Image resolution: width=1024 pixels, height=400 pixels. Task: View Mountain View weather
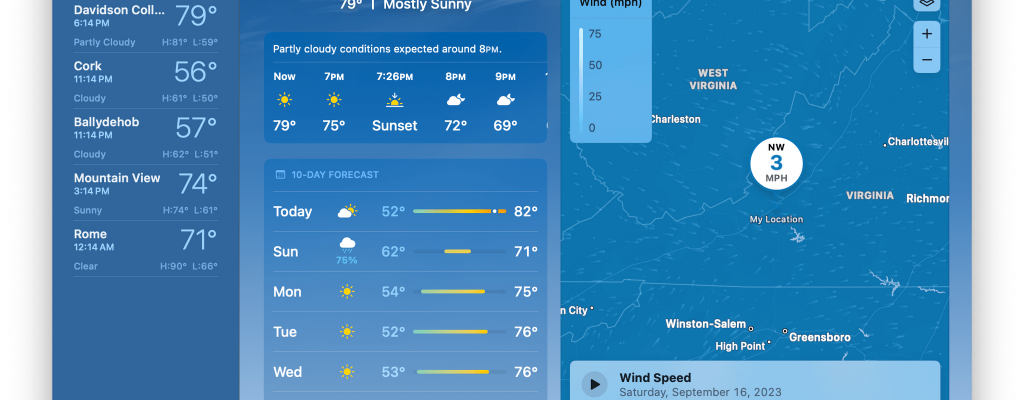pos(145,192)
